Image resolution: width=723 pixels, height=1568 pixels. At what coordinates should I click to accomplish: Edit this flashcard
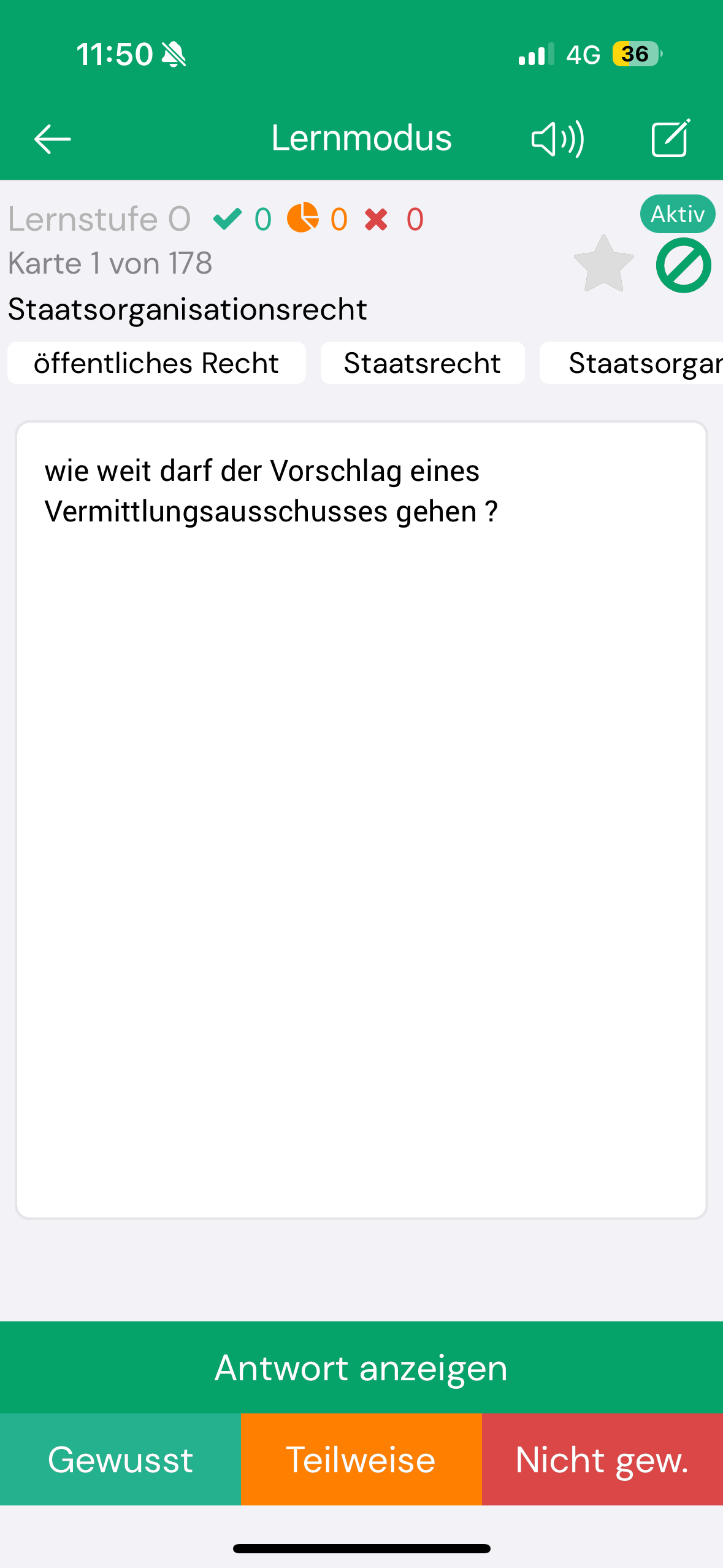click(x=670, y=139)
